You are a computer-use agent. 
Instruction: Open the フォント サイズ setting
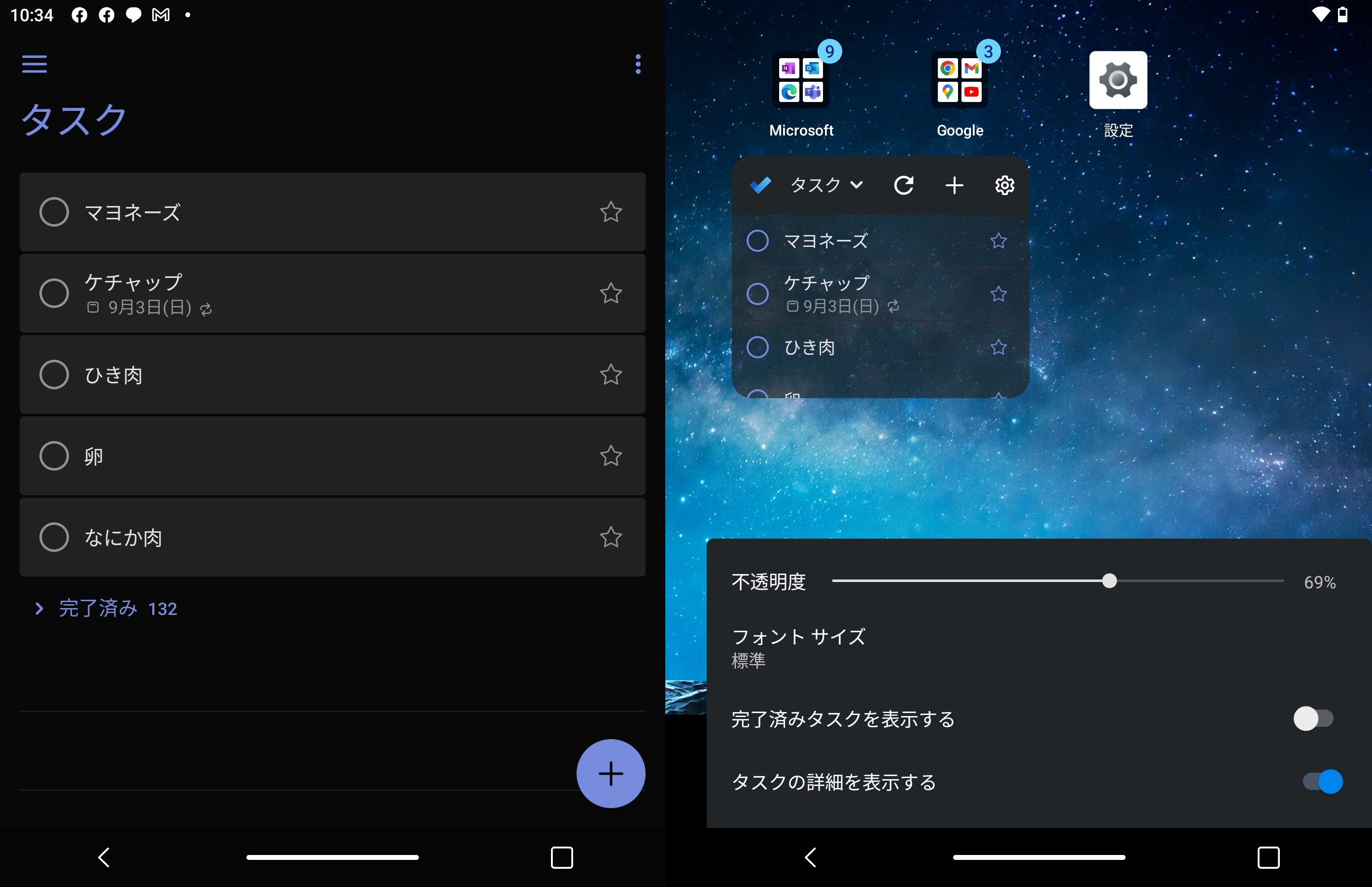point(798,648)
